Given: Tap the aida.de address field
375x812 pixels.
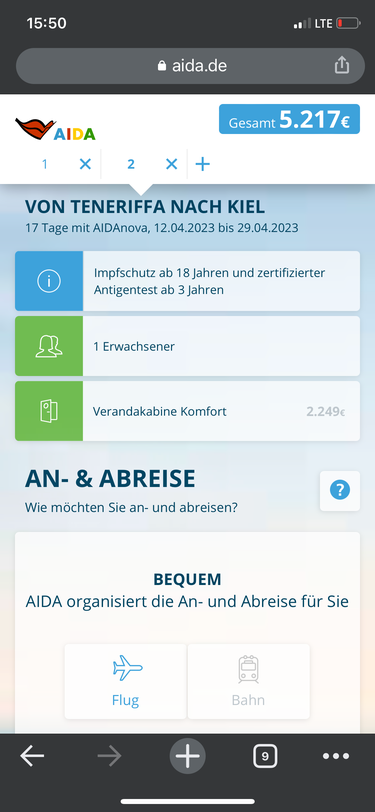Looking at the screenshot, I should [x=190, y=66].
